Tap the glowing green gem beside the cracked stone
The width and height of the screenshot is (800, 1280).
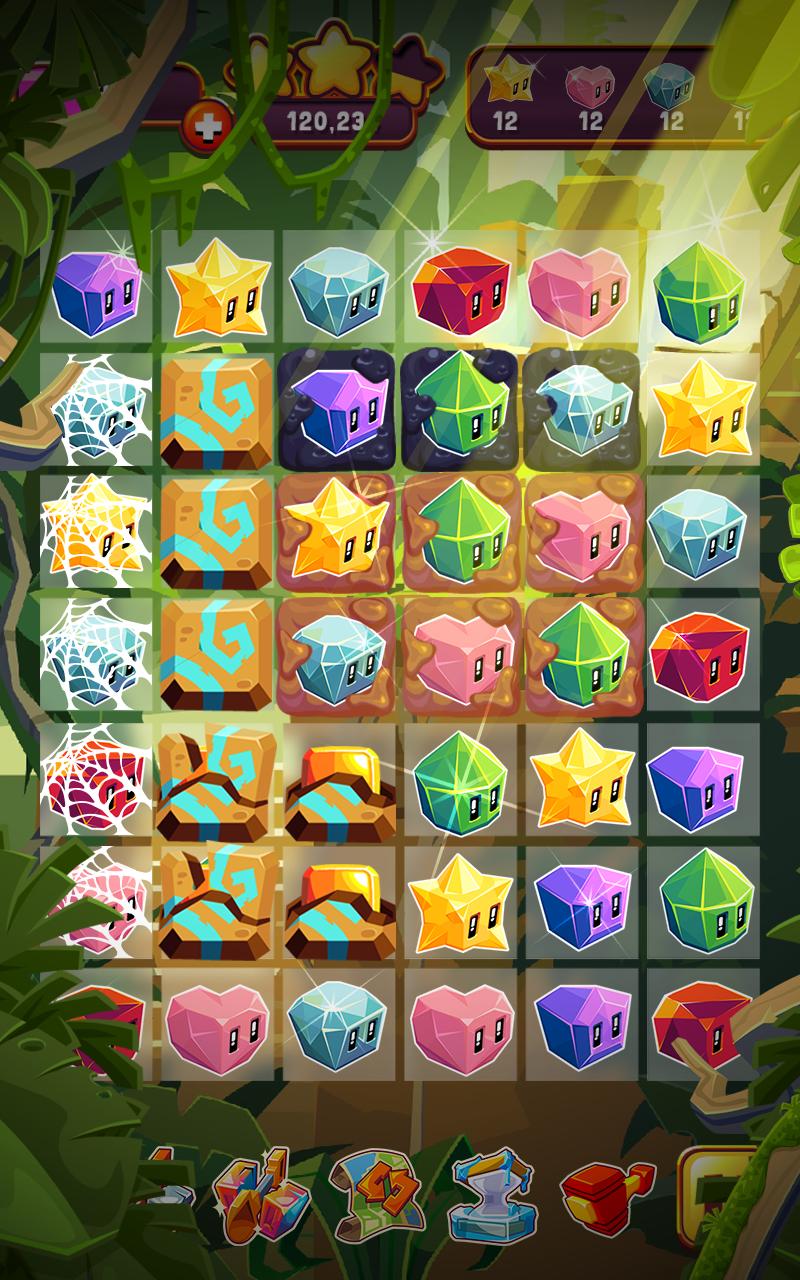[462, 778]
